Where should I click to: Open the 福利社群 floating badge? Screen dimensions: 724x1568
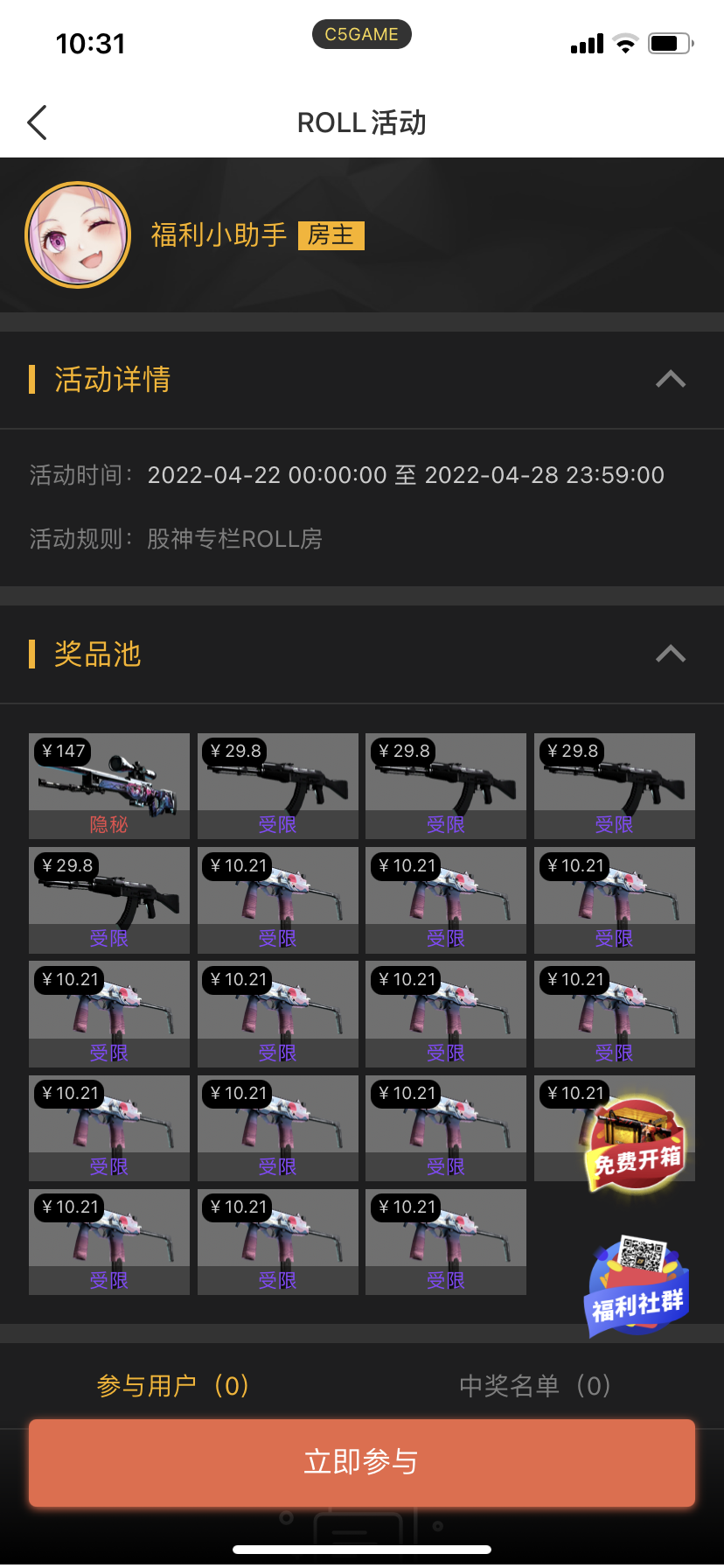click(x=637, y=1288)
